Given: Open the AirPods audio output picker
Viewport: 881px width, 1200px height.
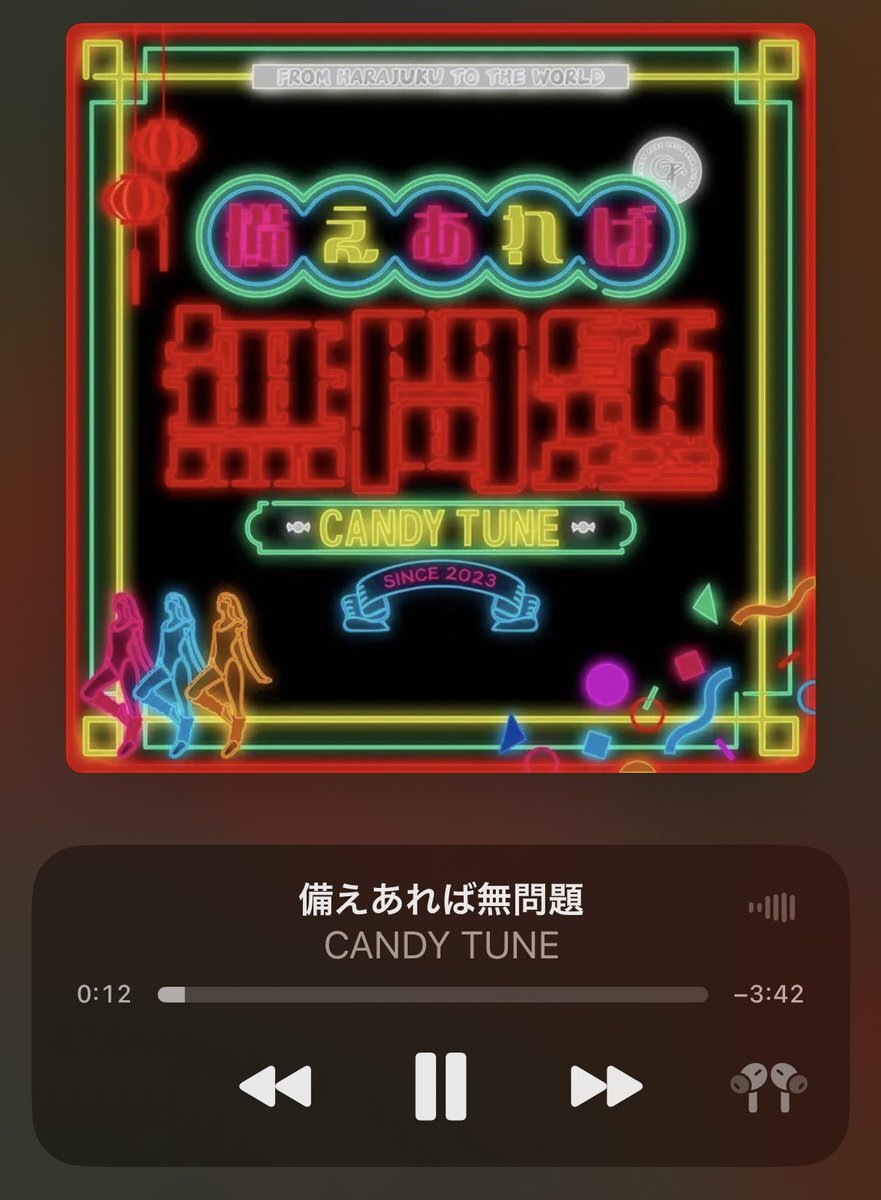Looking at the screenshot, I should 768,1086.
